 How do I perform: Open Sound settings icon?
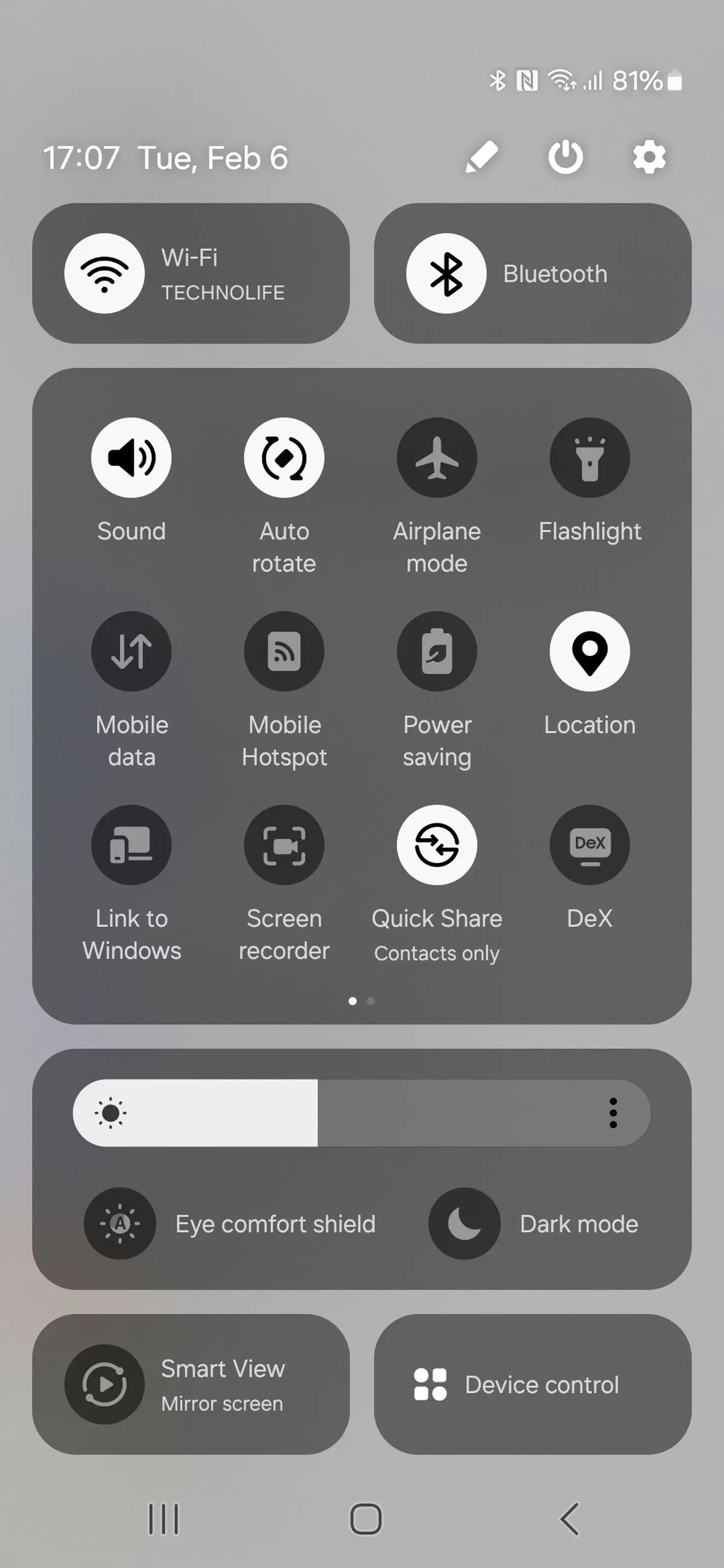pos(132,458)
